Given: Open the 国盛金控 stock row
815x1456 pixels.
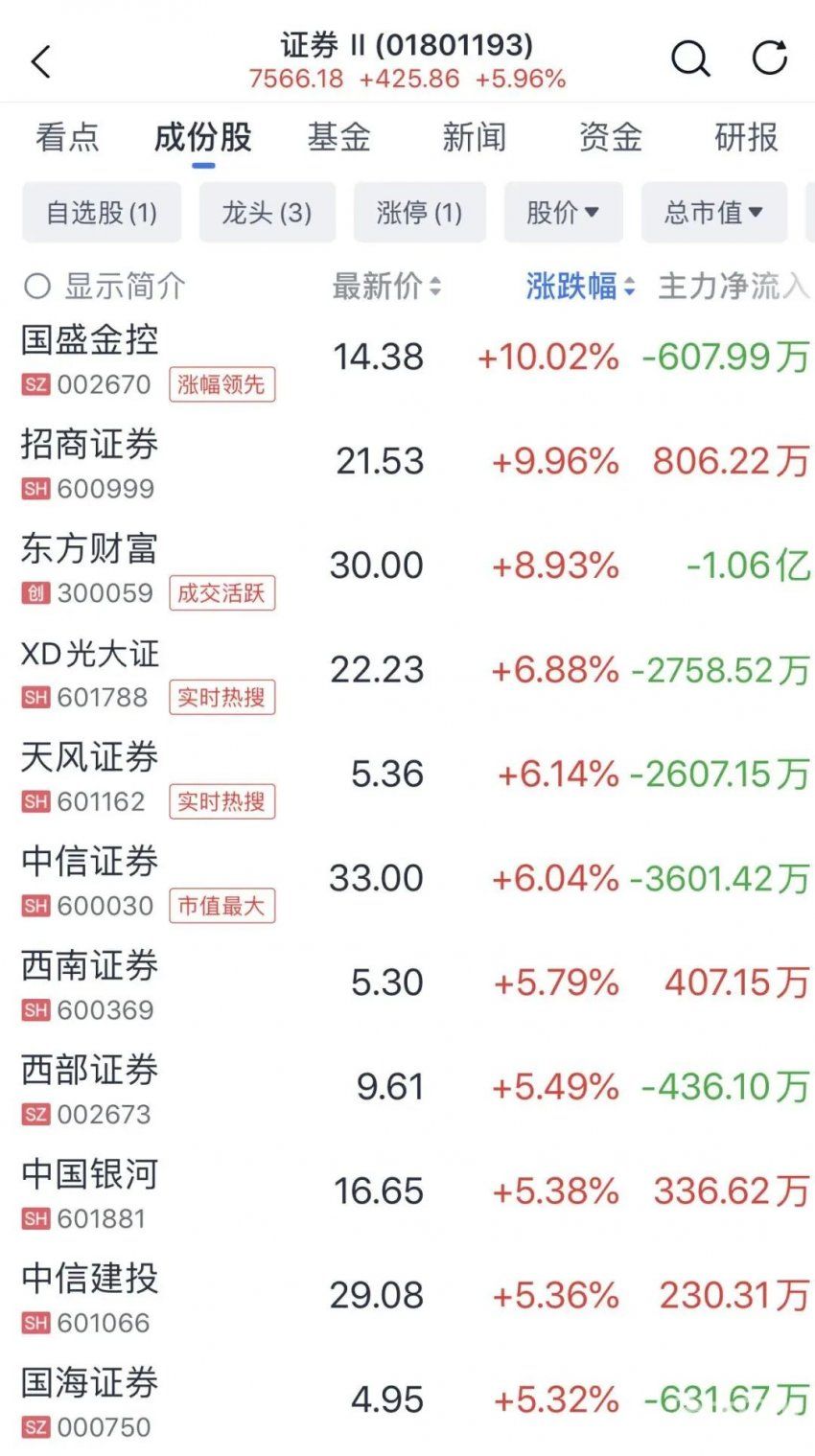Looking at the screenshot, I should [x=407, y=358].
